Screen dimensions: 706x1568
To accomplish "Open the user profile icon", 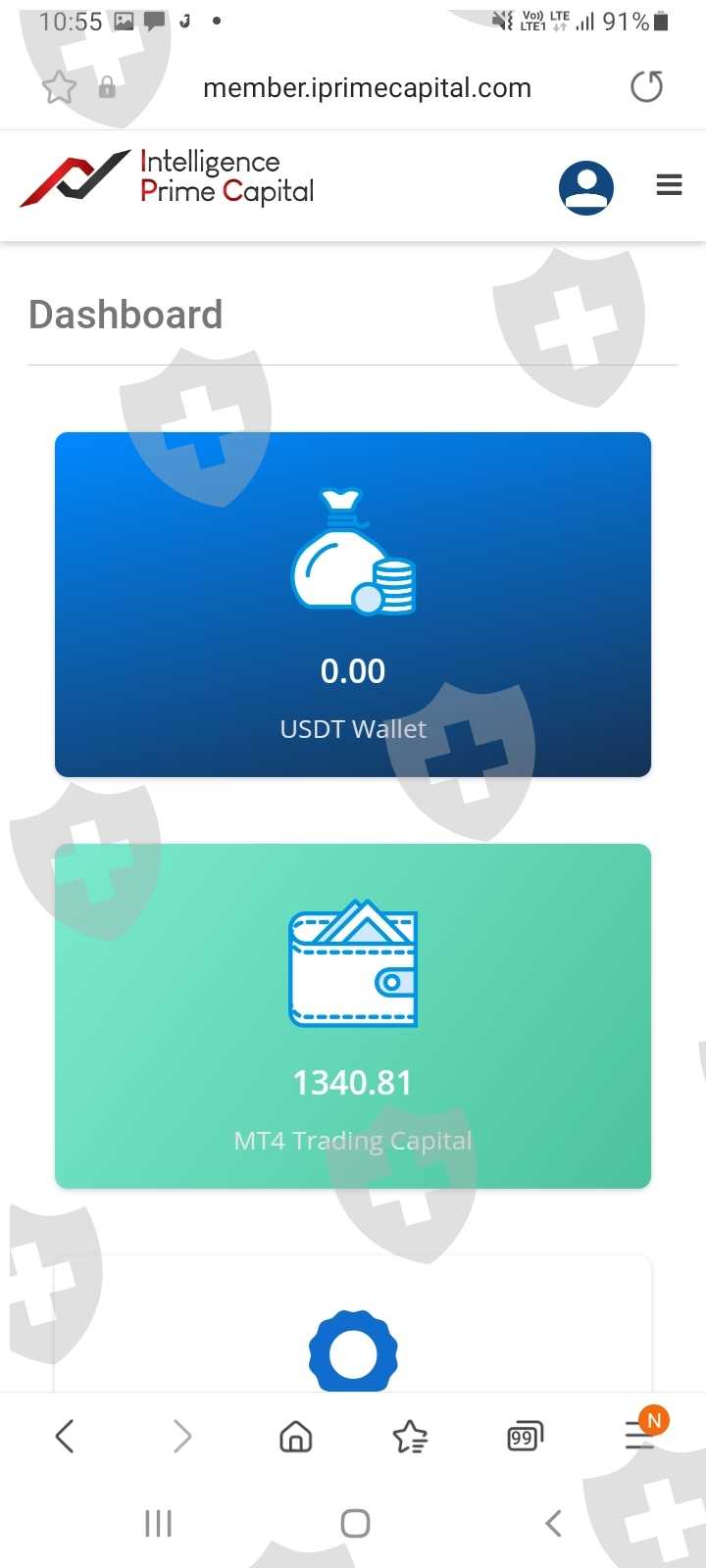I will point(586,187).
